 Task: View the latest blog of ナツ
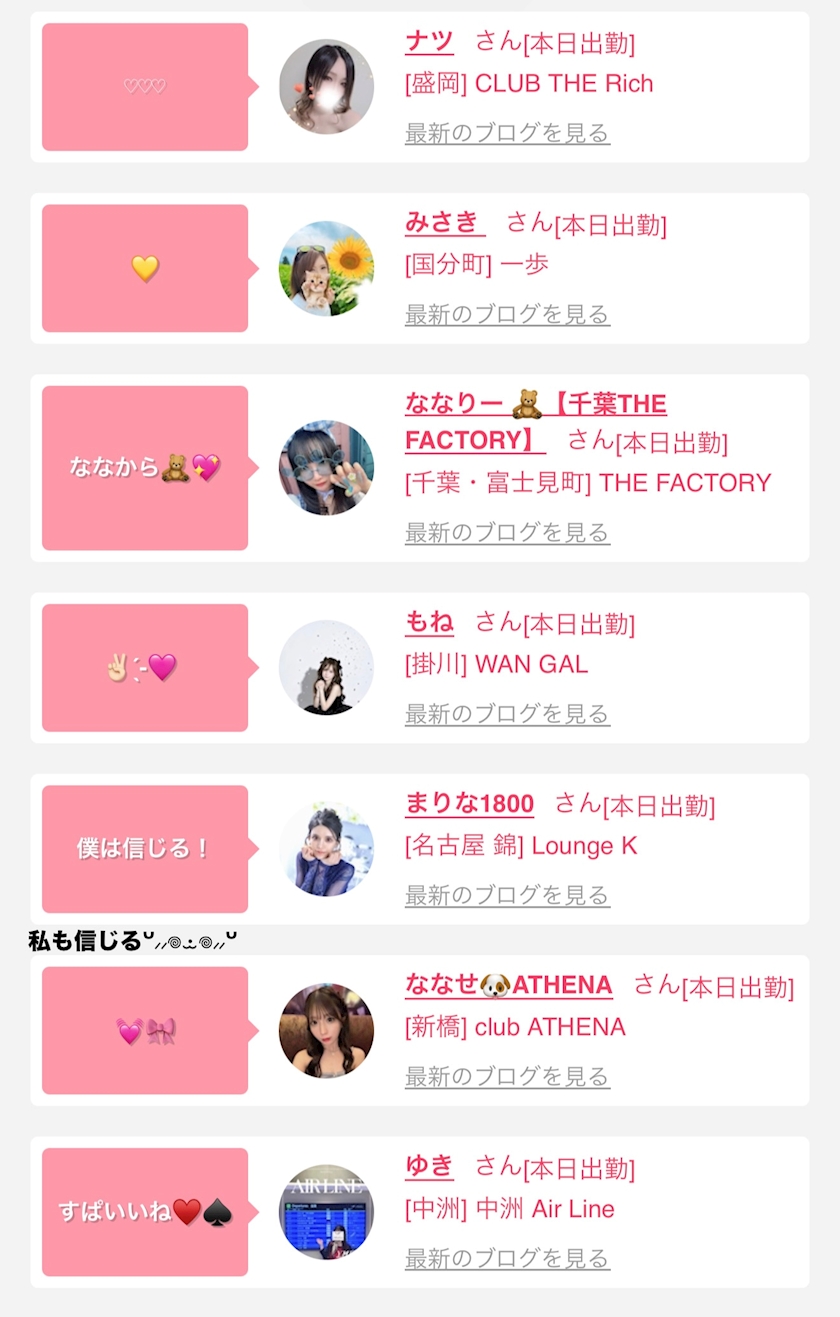point(507,133)
